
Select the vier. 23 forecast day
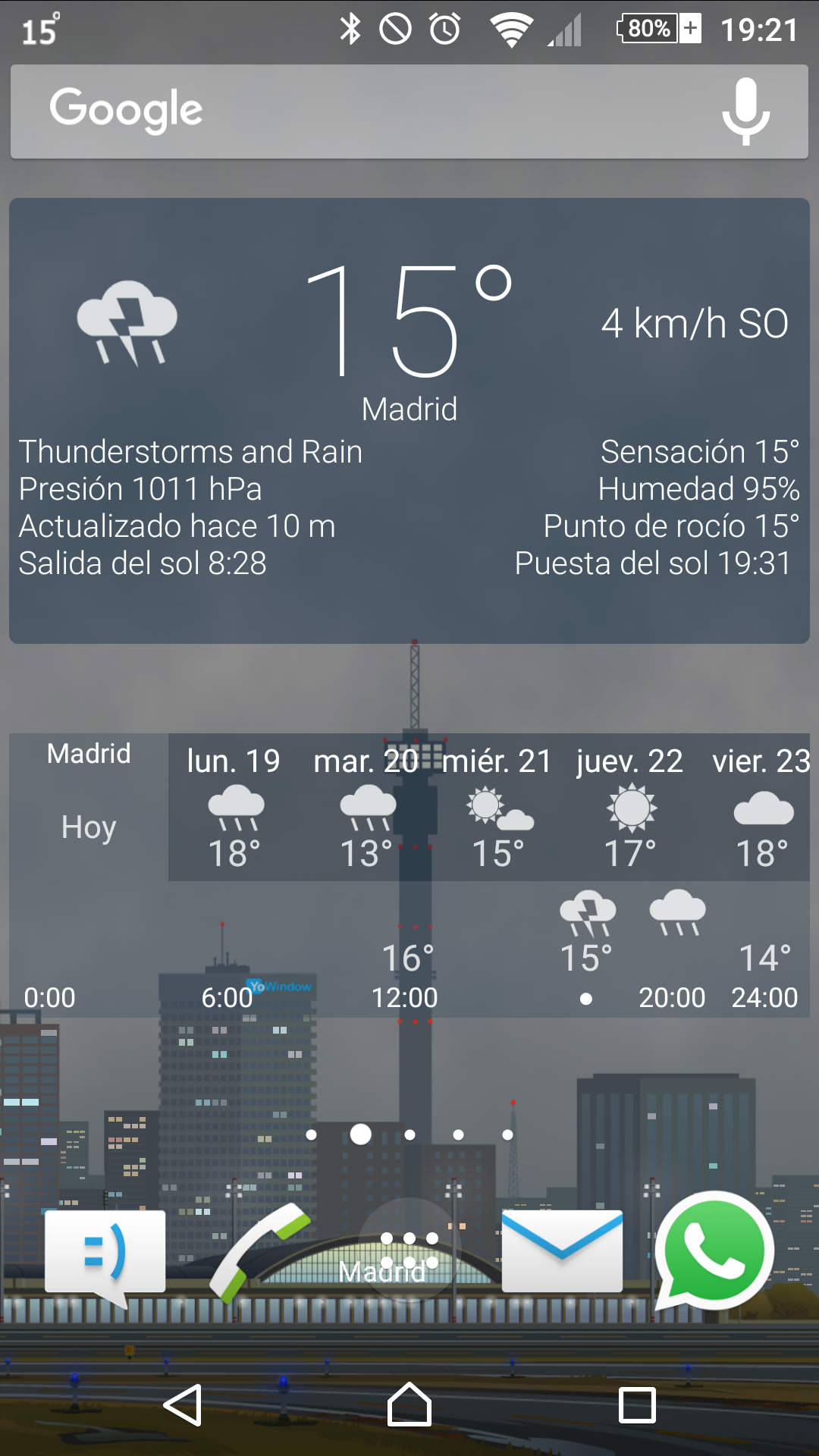click(761, 807)
